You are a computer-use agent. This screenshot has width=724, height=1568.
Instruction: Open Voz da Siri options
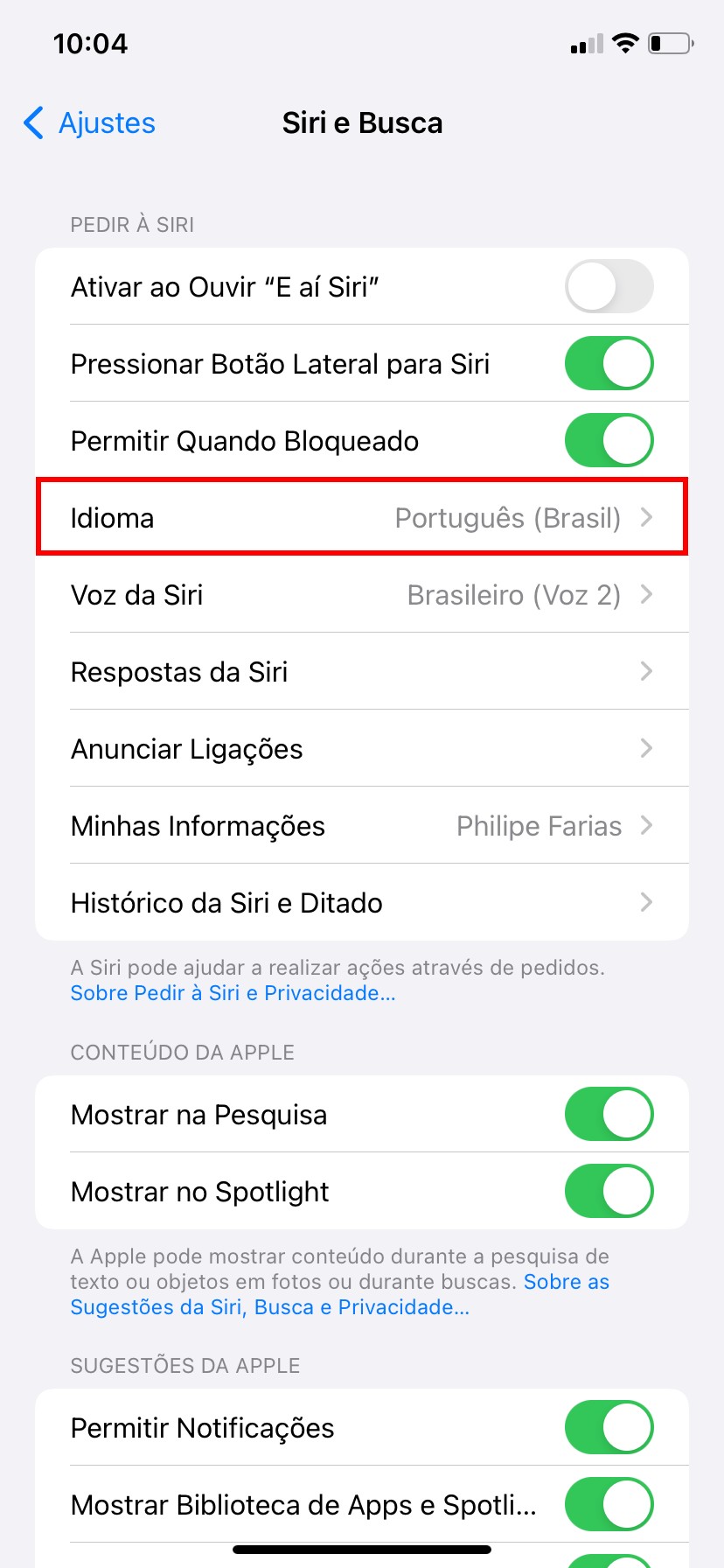[362, 595]
